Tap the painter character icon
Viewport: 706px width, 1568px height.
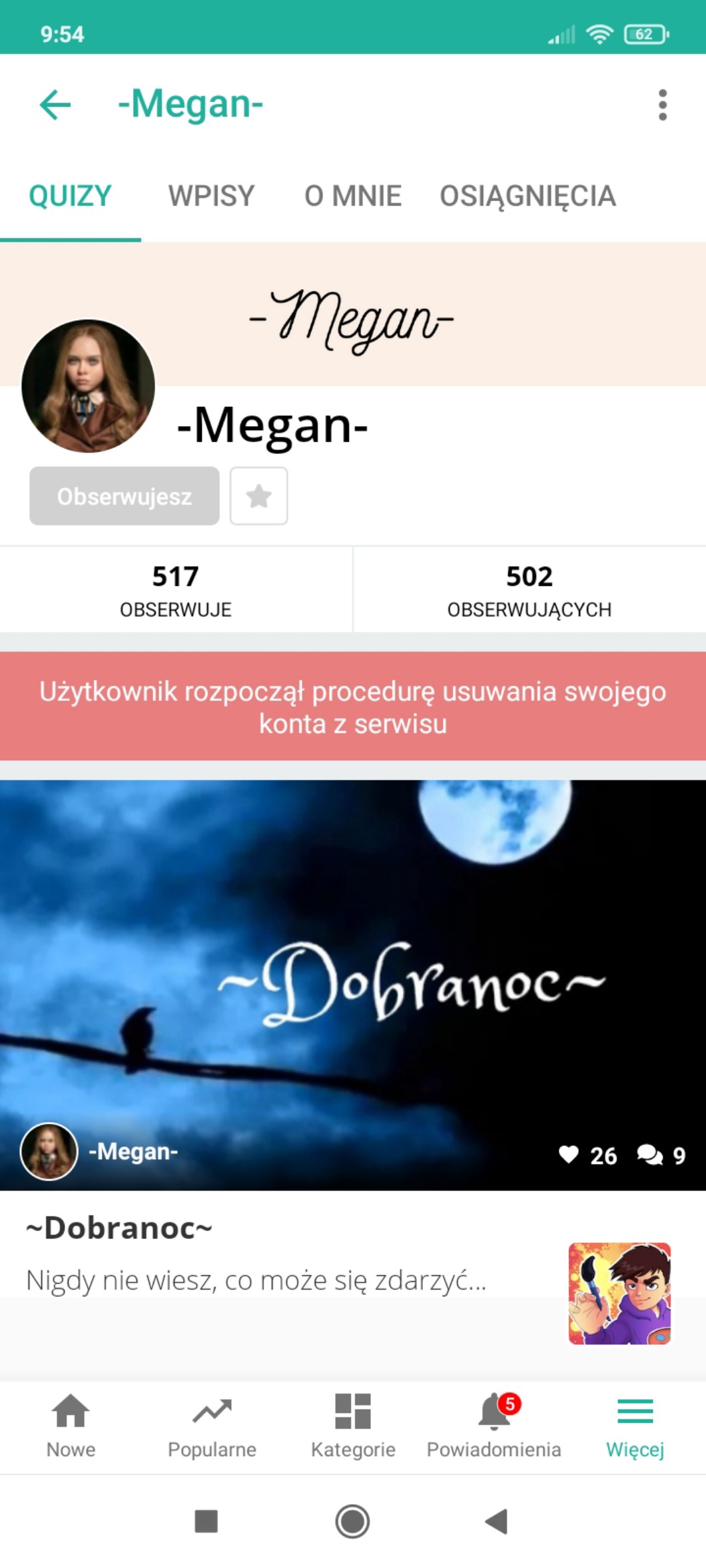point(619,1293)
